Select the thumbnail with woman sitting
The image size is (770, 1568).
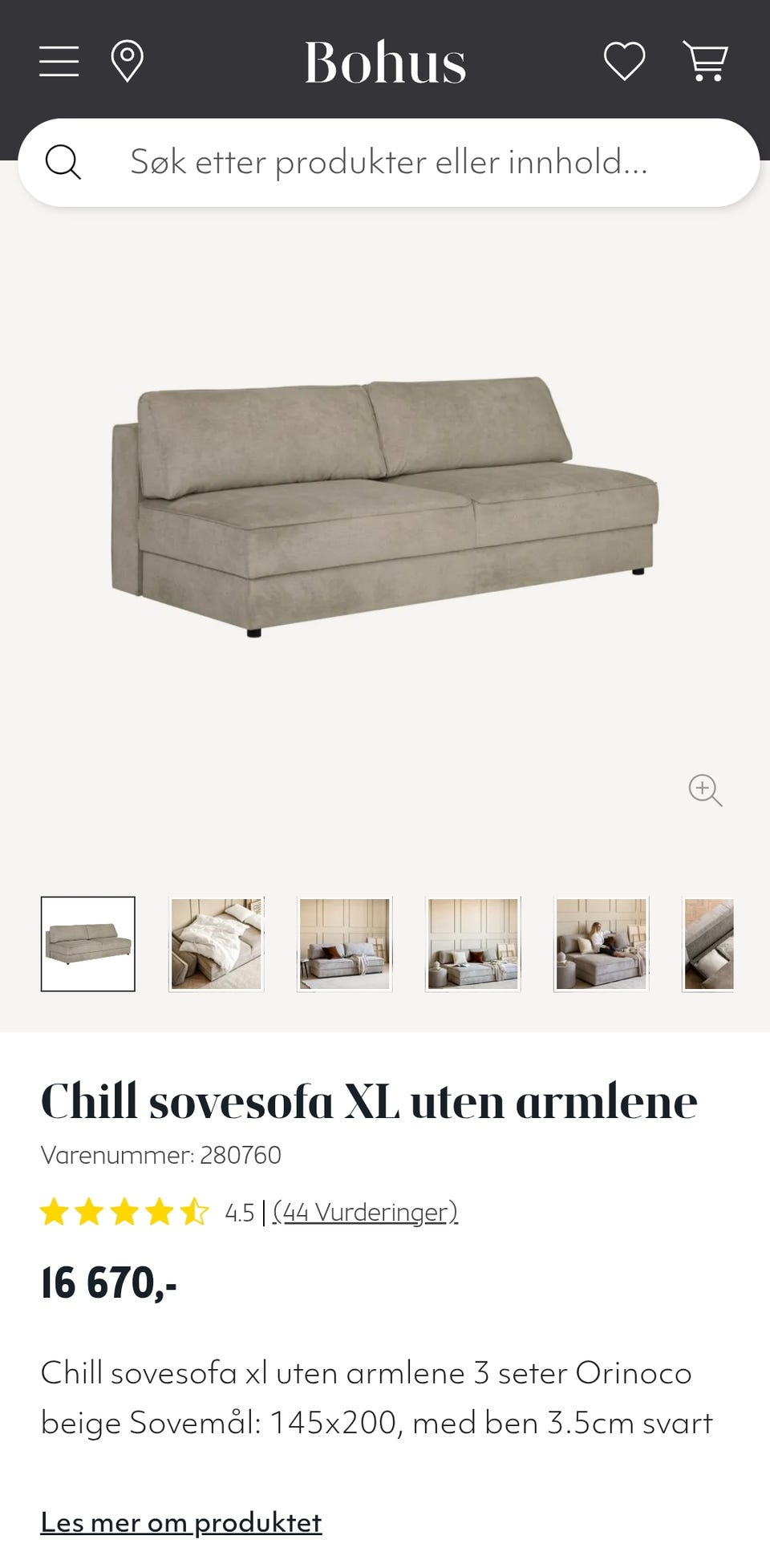coord(601,943)
